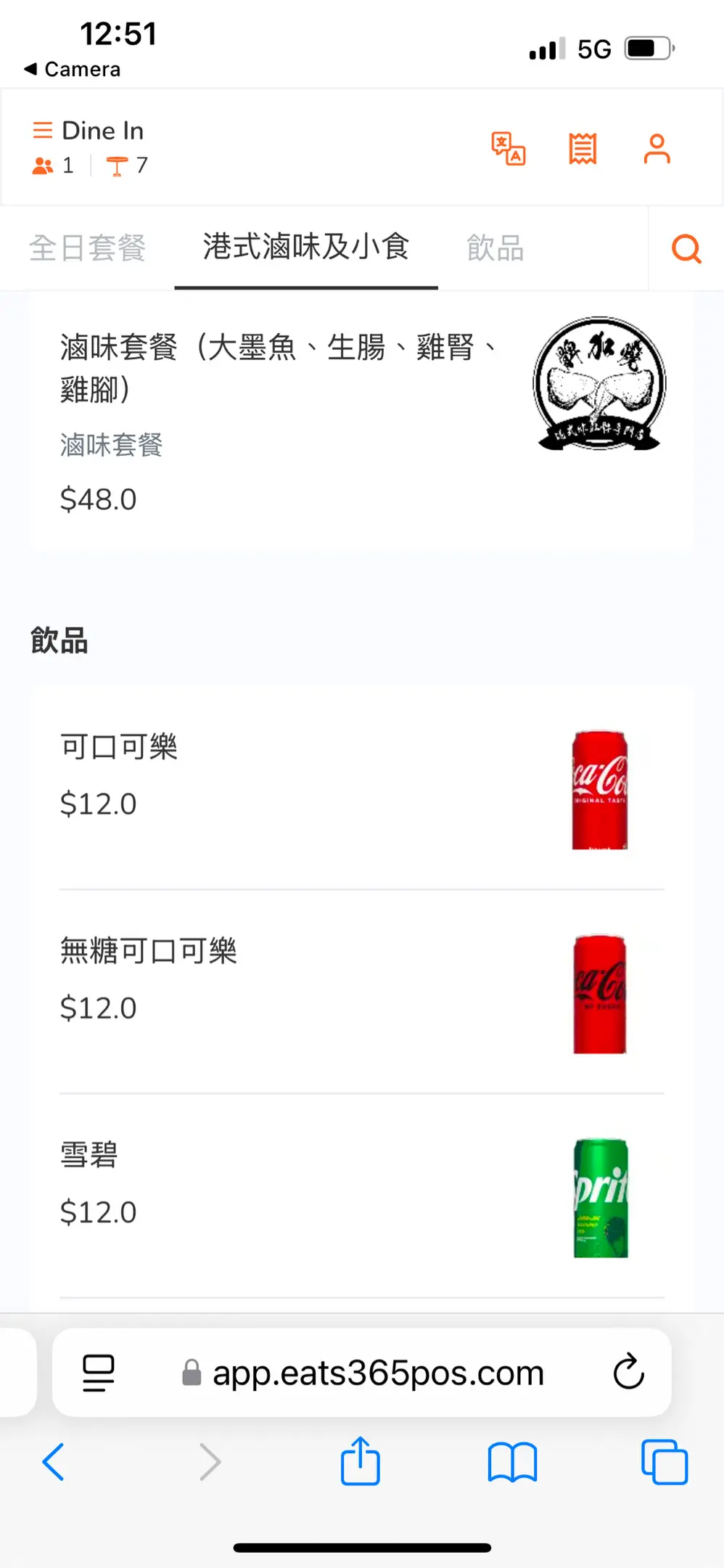724x1568 pixels.
Task: Share this page from Safari toolbar
Action: 361,1461
